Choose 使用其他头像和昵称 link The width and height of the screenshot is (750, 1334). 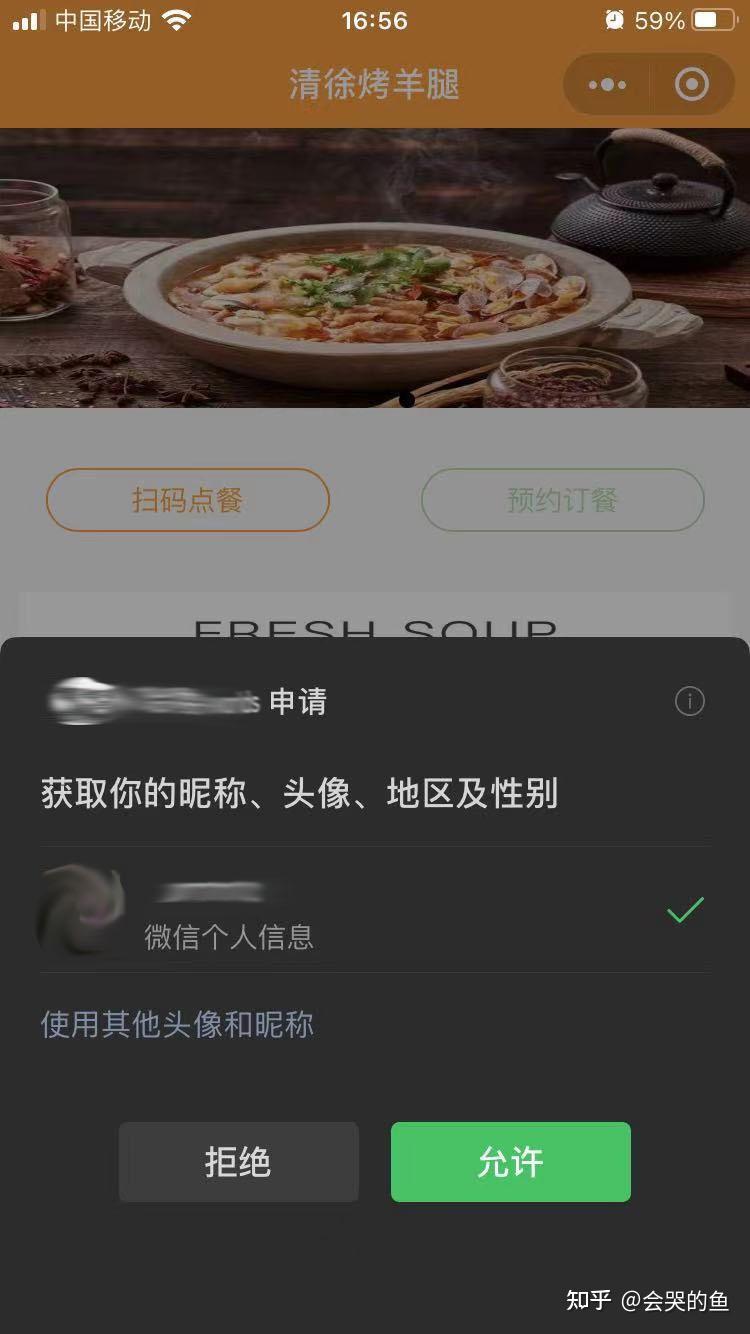(177, 1024)
